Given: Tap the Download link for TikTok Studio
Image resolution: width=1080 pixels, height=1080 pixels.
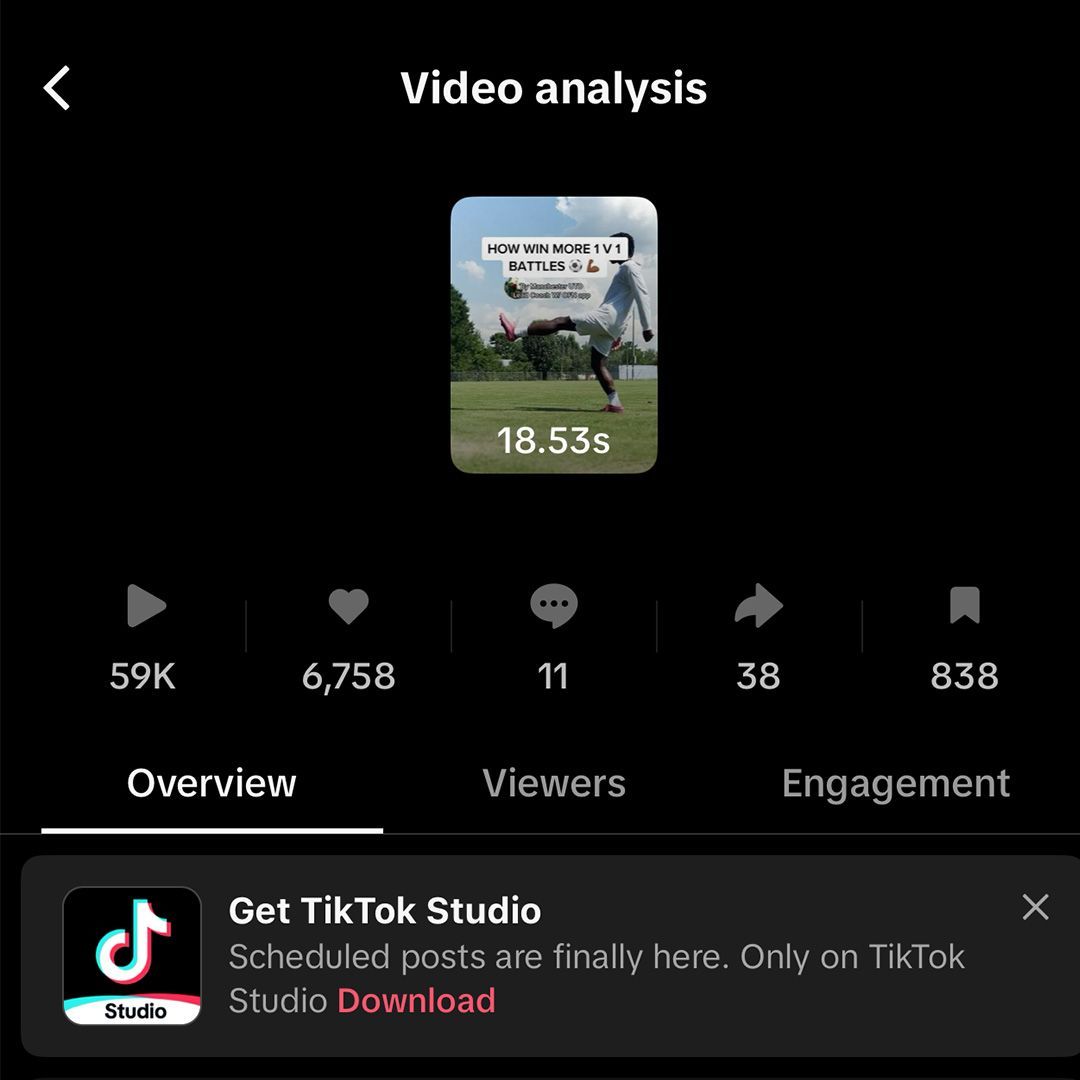Looking at the screenshot, I should click(x=416, y=1001).
